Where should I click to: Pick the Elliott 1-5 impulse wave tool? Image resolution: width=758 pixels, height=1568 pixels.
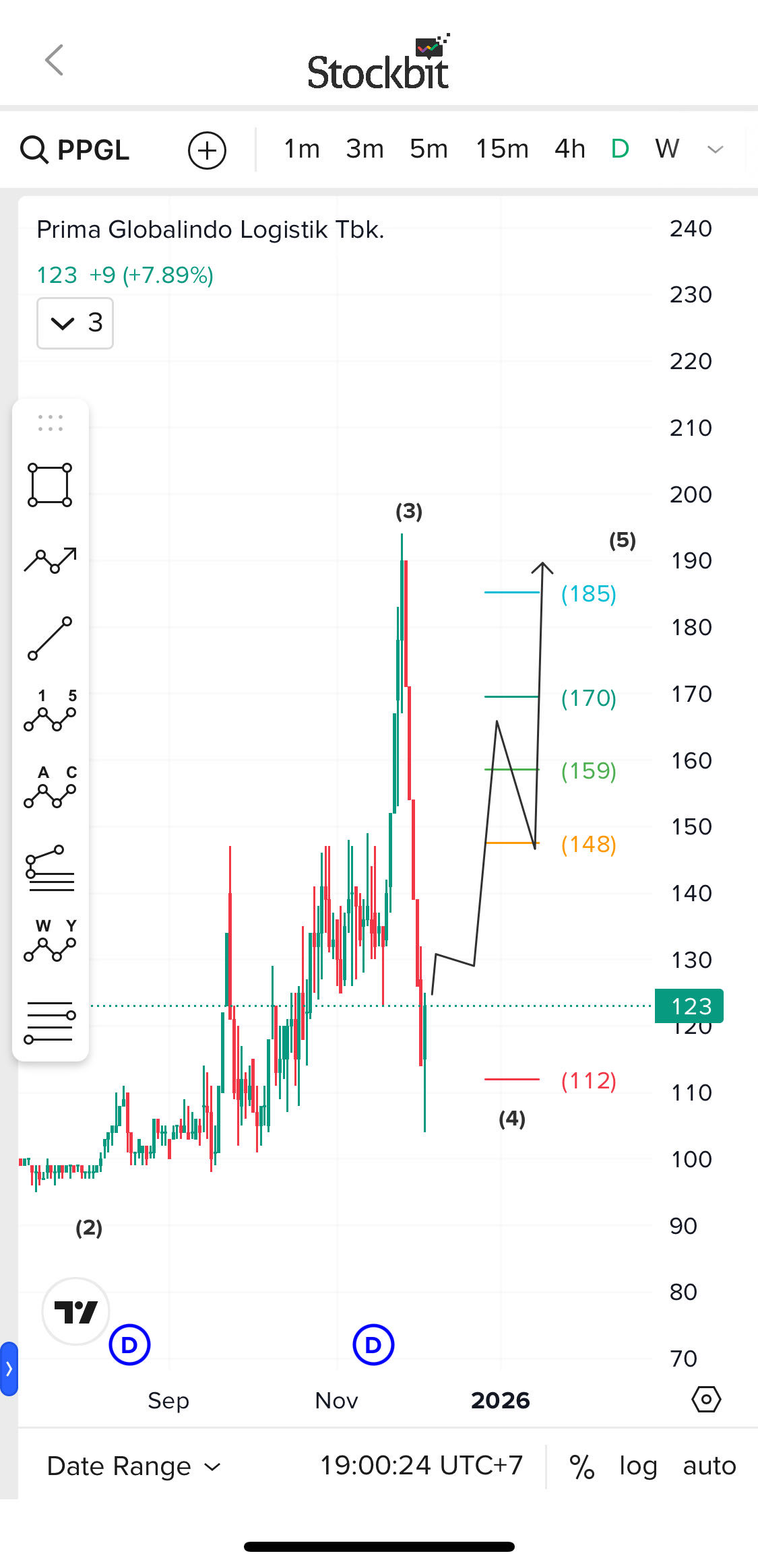point(50,711)
